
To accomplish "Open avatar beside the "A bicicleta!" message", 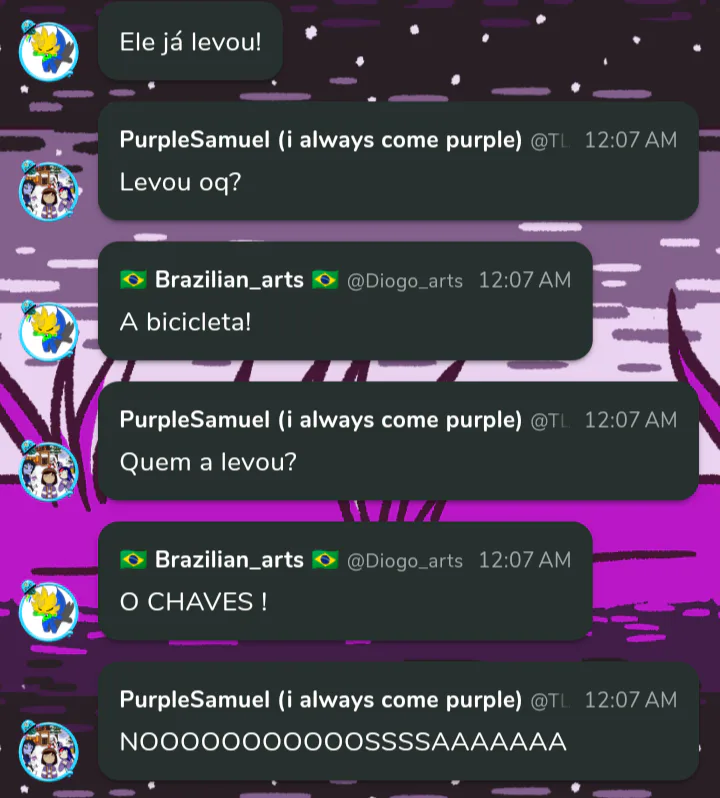I will [48, 331].
